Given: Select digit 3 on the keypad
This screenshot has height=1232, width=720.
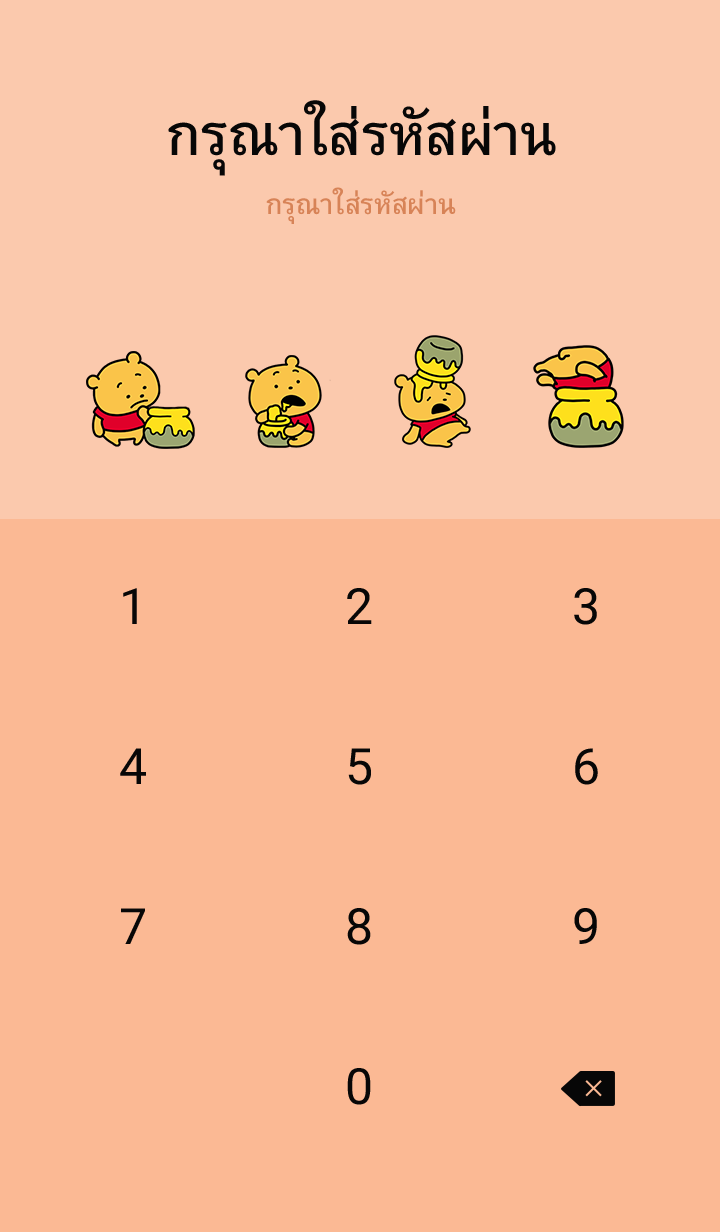Looking at the screenshot, I should click(x=585, y=607).
